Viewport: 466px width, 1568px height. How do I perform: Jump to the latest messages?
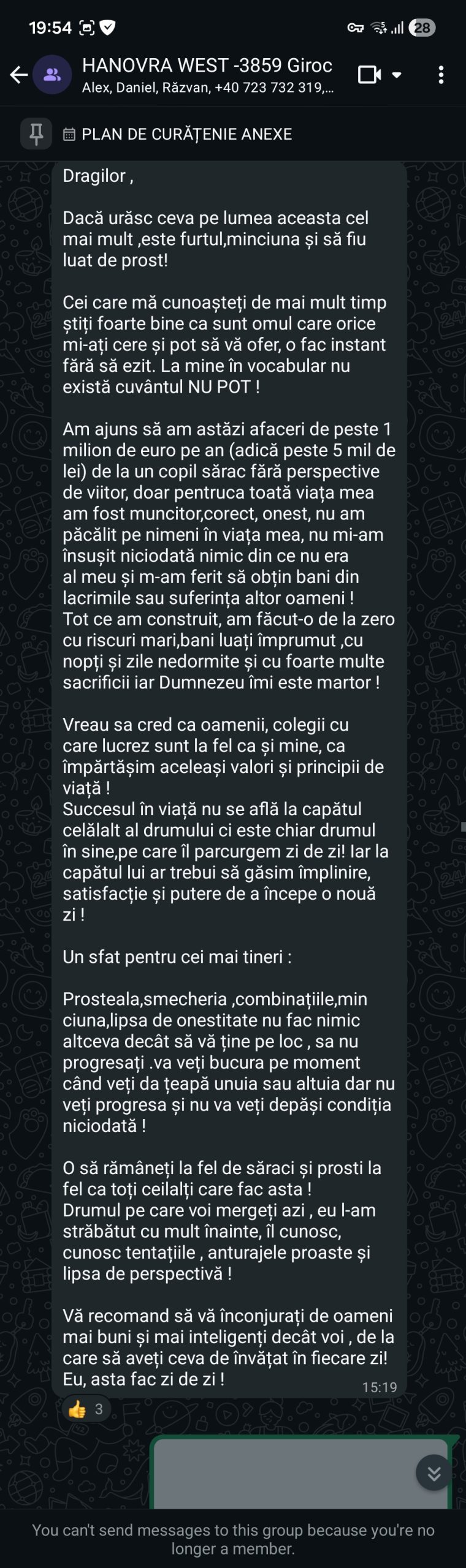click(434, 1473)
